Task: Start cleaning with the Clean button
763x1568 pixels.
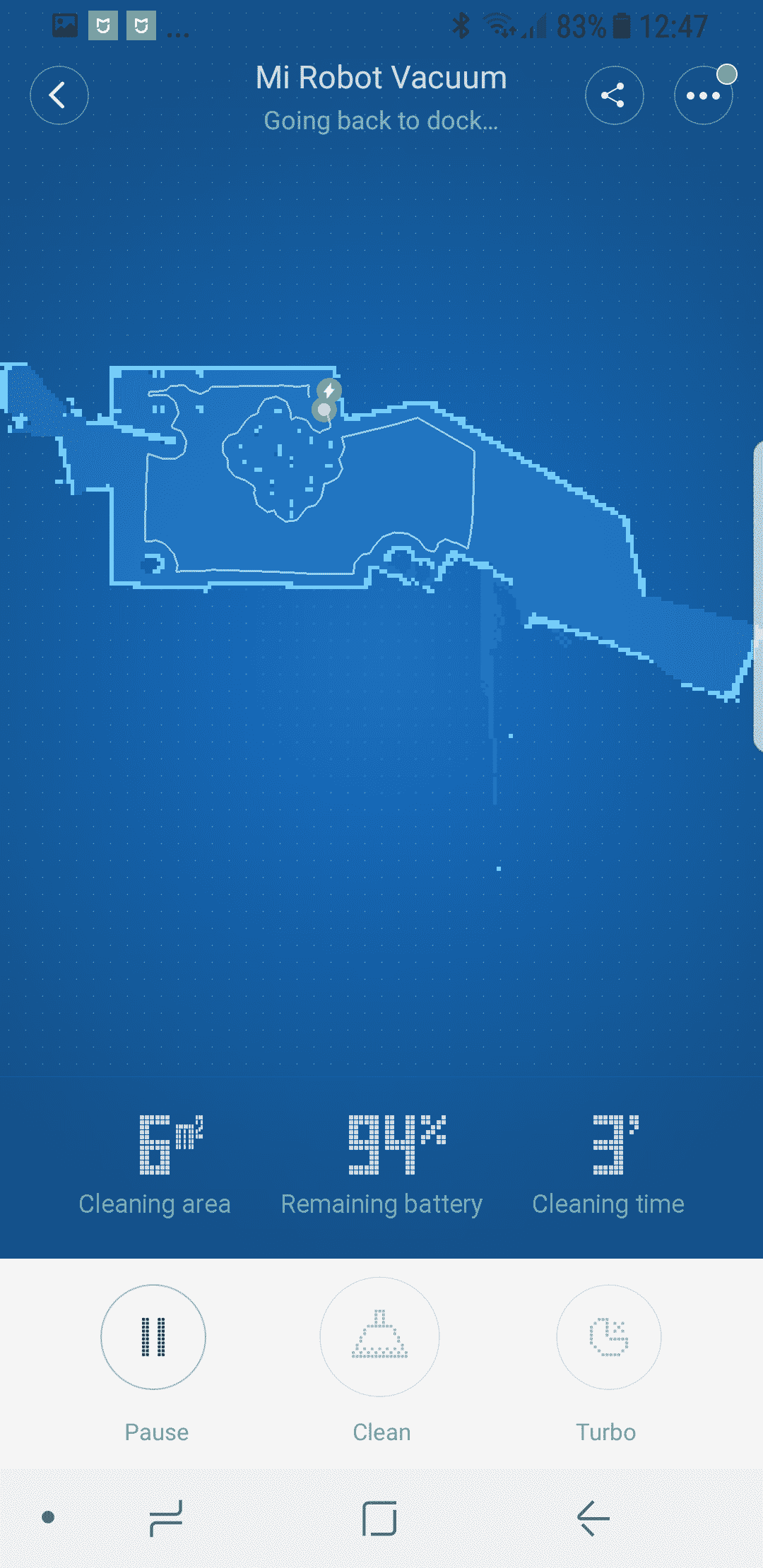Action: [x=379, y=1337]
